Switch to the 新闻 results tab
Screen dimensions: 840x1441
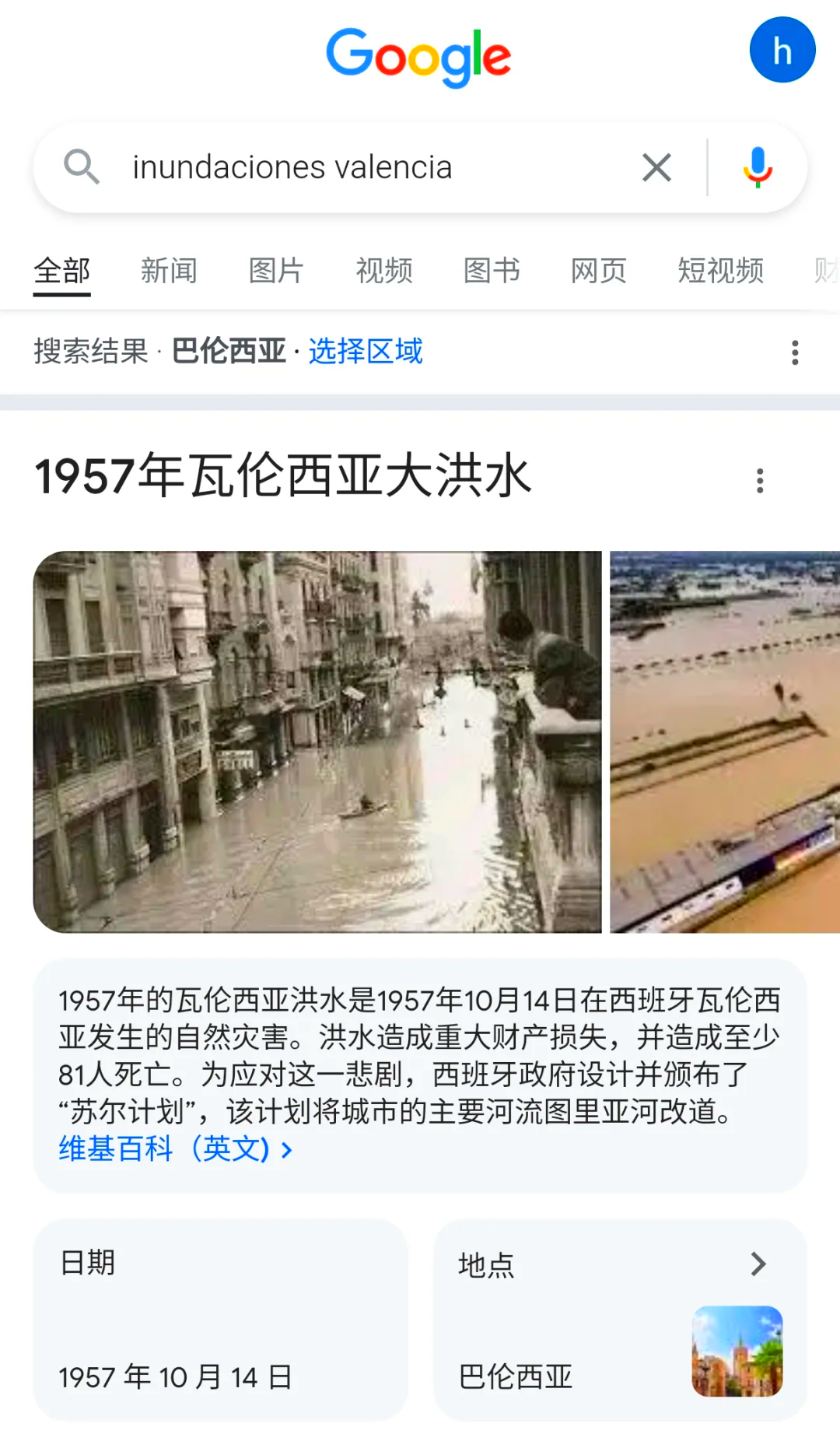coord(170,270)
